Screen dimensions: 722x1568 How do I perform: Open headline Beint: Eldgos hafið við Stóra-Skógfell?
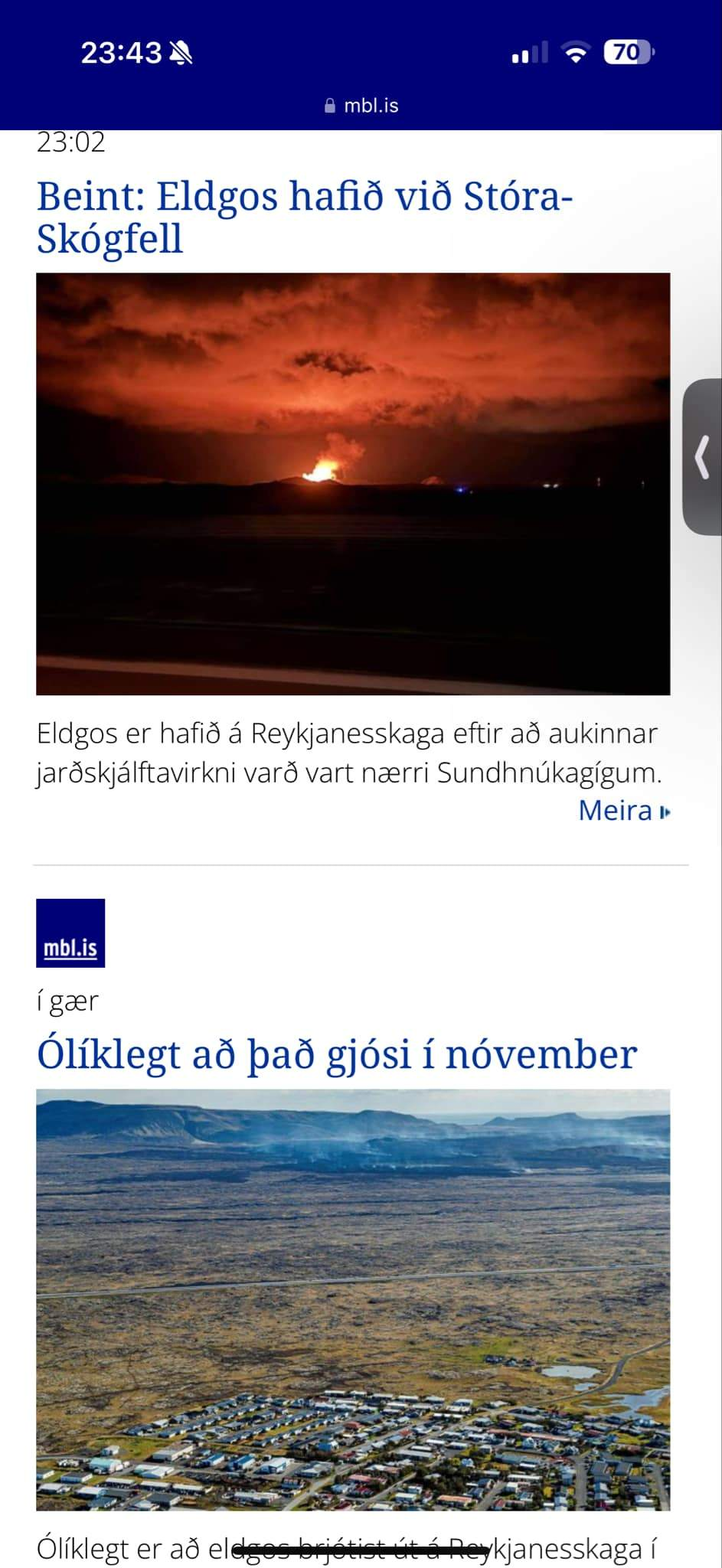305,217
